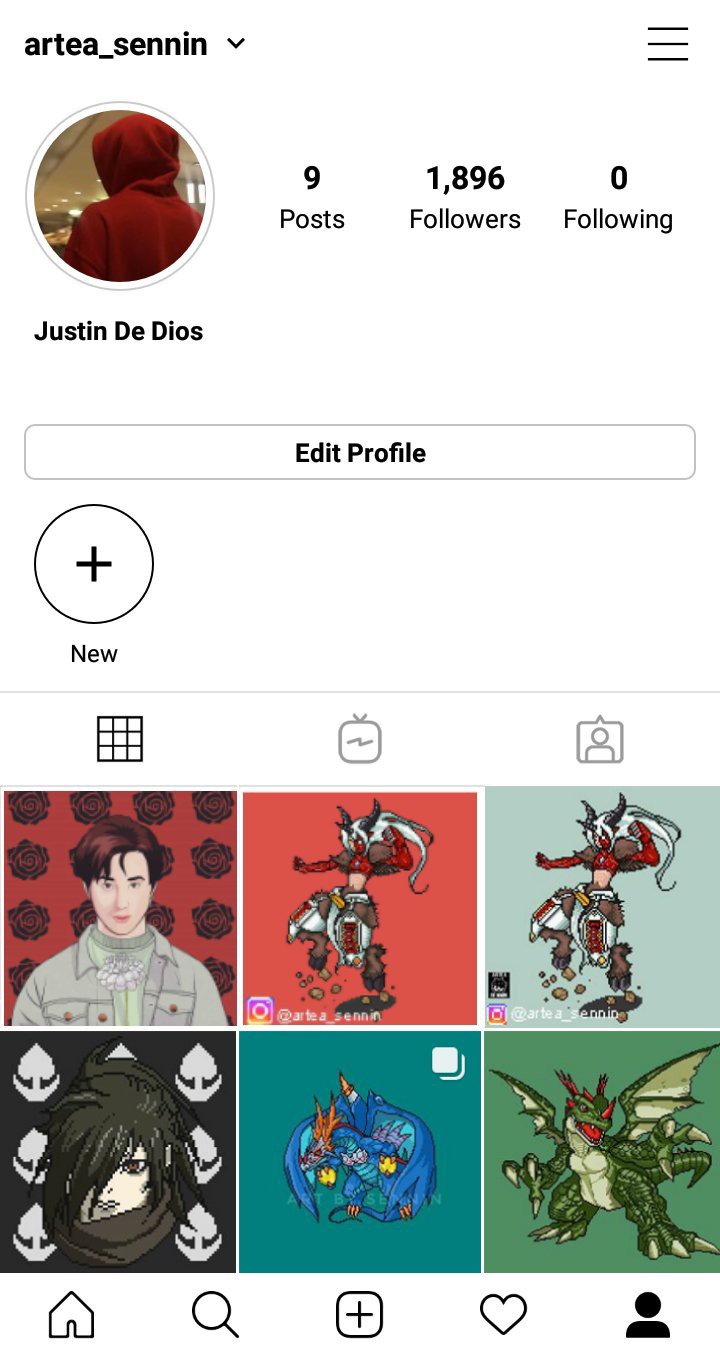View the profile picture
The width and height of the screenshot is (720, 1355).
(120, 196)
